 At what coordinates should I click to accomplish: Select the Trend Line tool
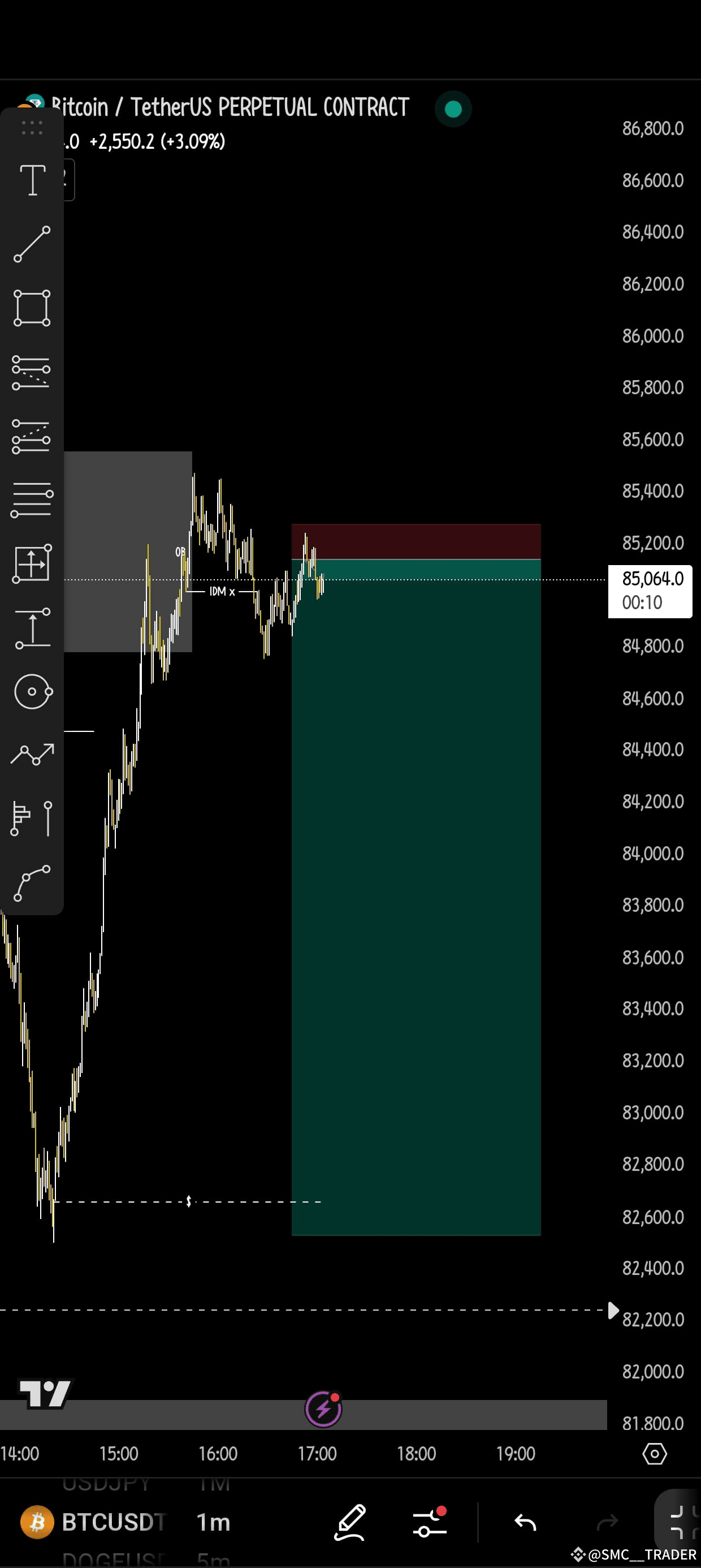(32, 243)
